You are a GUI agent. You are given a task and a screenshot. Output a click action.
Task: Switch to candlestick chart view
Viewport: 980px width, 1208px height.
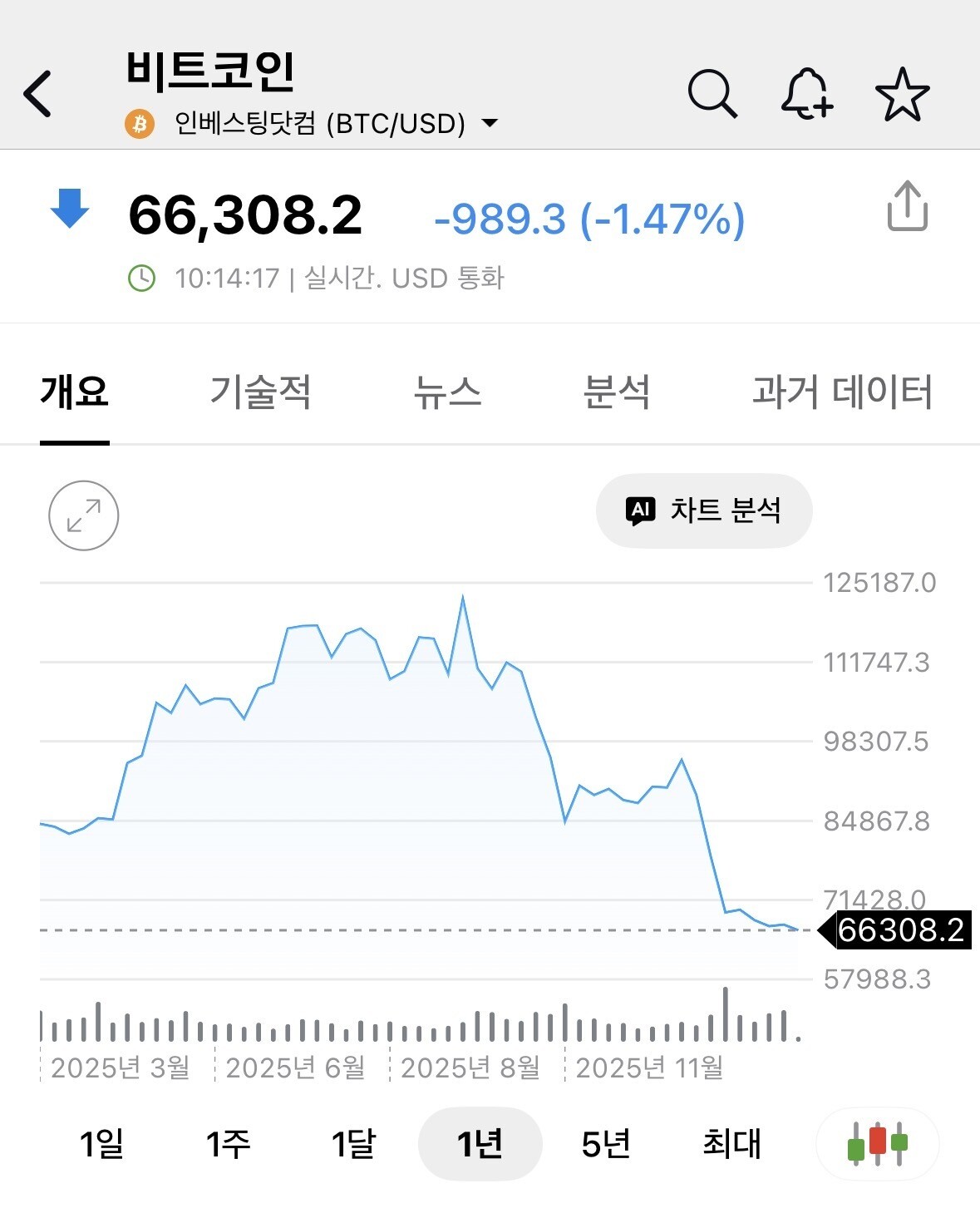pyautogui.click(x=877, y=1144)
